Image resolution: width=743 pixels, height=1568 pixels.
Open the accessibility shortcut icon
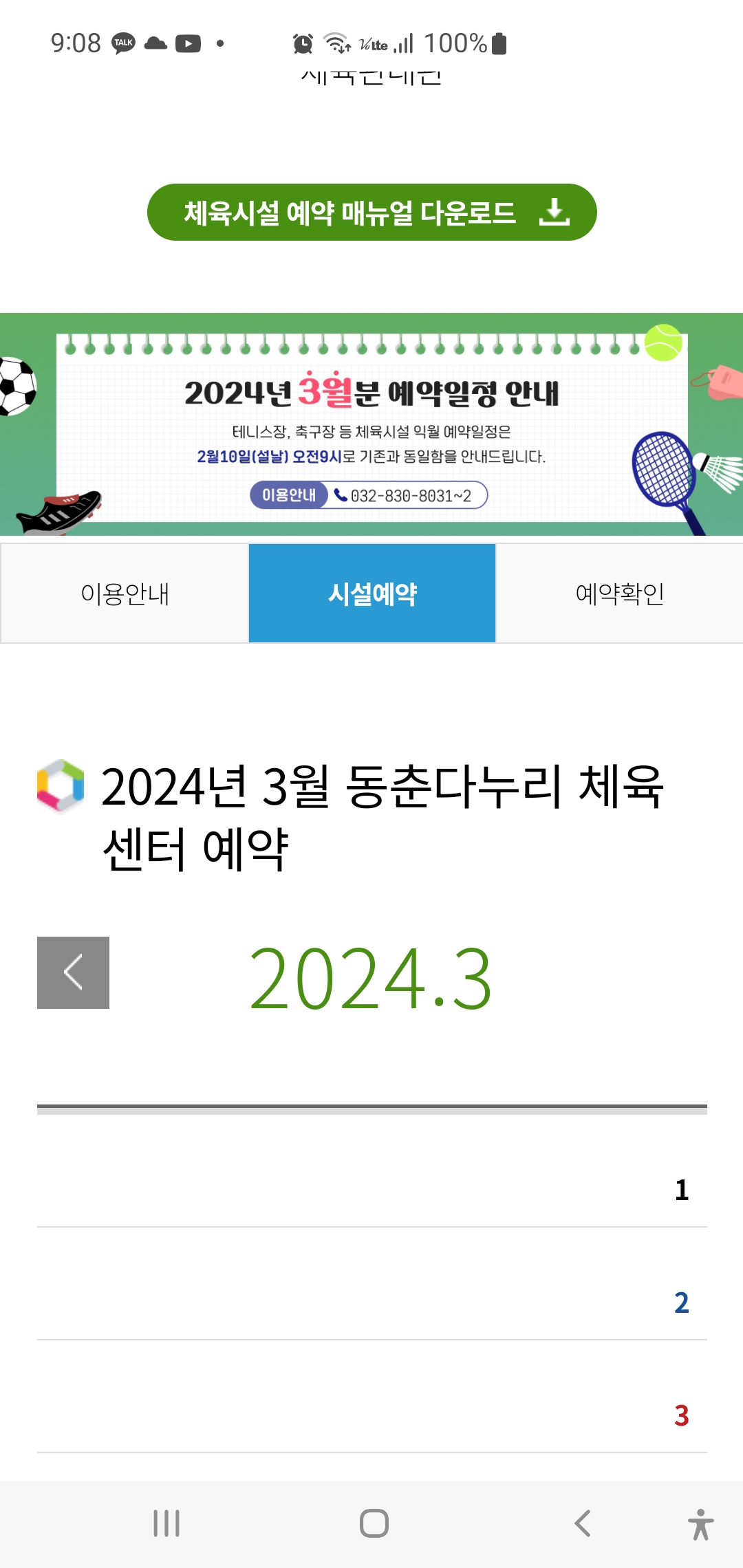click(700, 1524)
